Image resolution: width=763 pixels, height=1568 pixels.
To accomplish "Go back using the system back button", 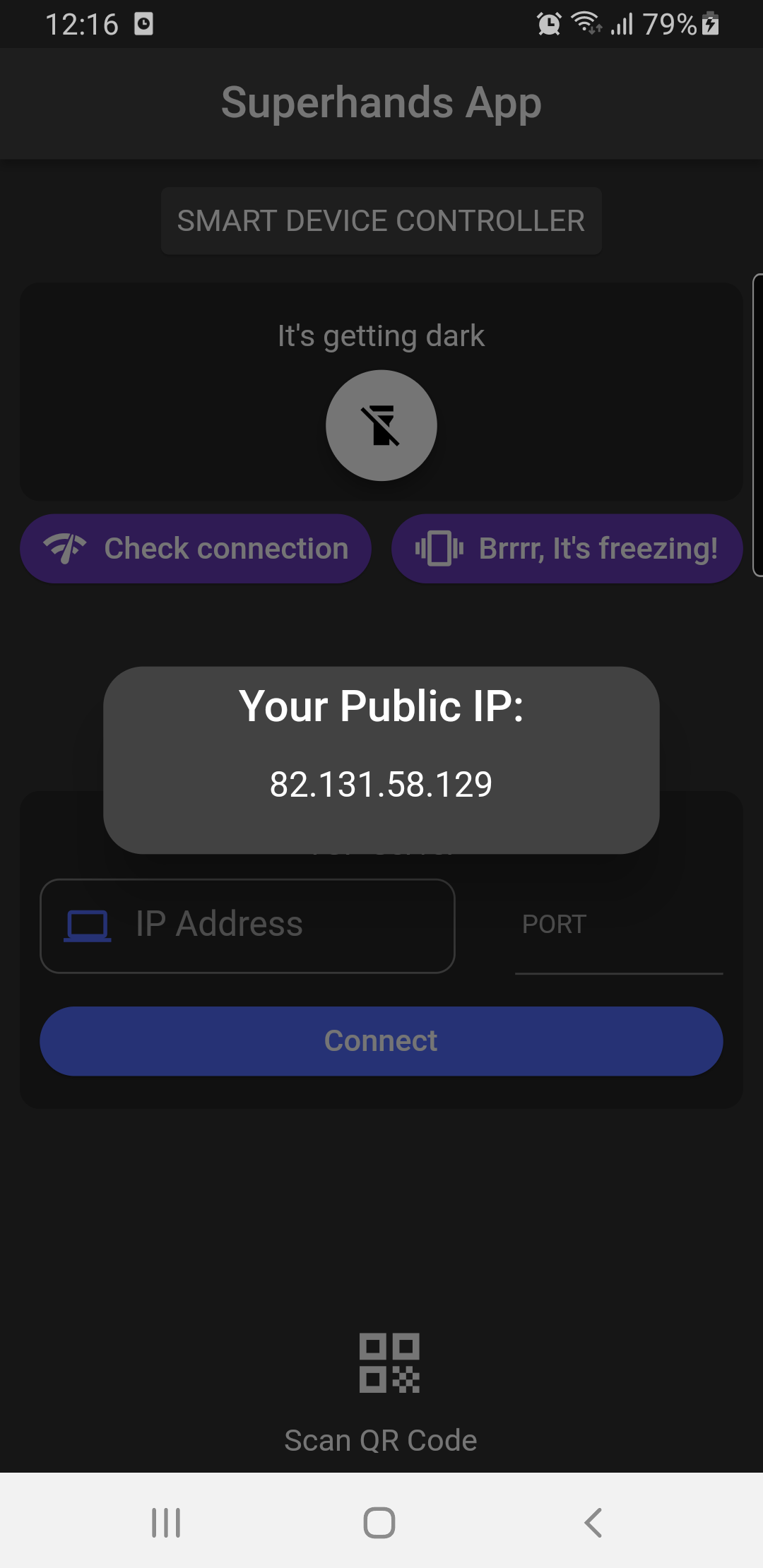I will pyautogui.click(x=593, y=1522).
